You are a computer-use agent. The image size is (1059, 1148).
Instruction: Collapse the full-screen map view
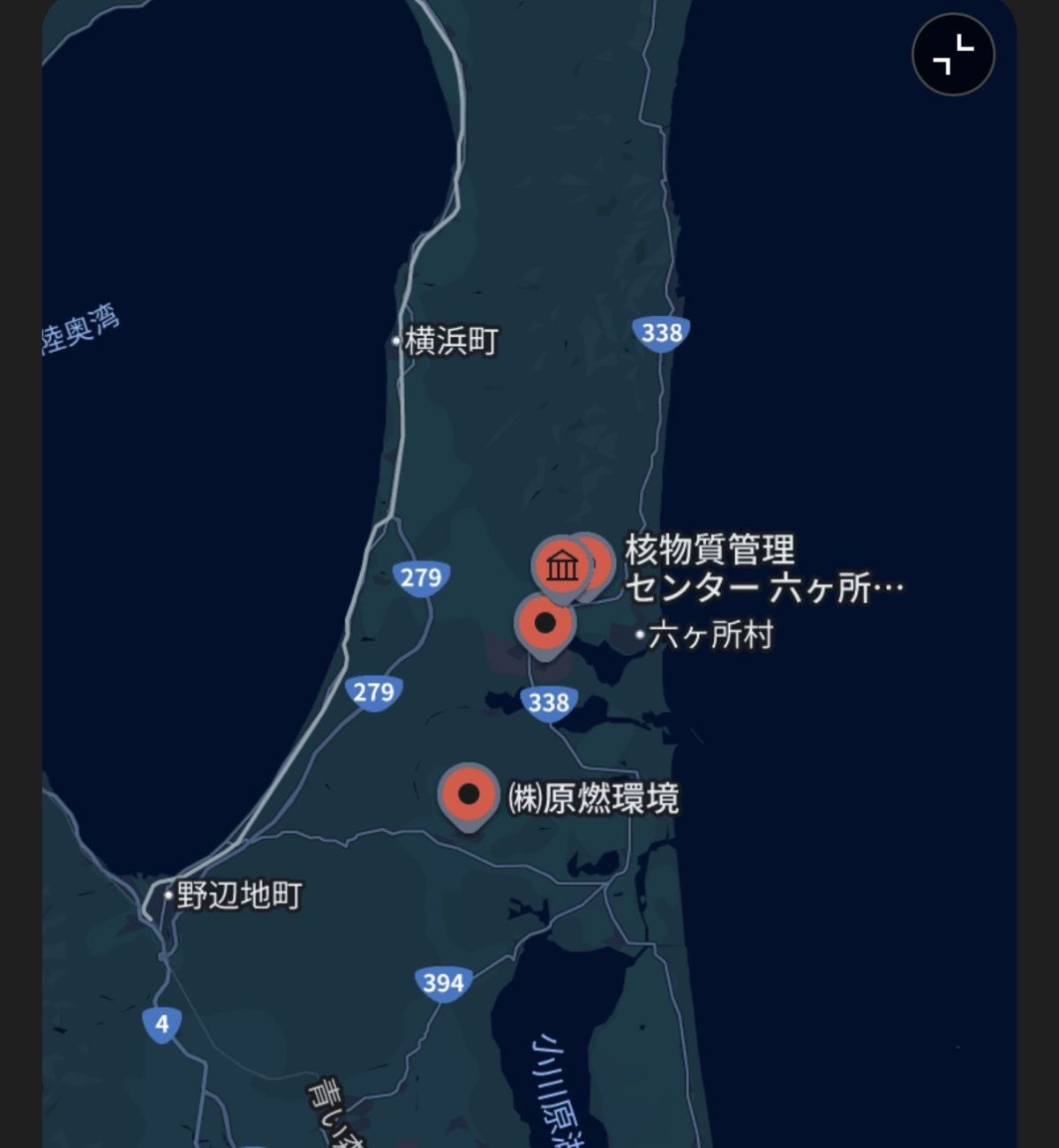coord(953,55)
